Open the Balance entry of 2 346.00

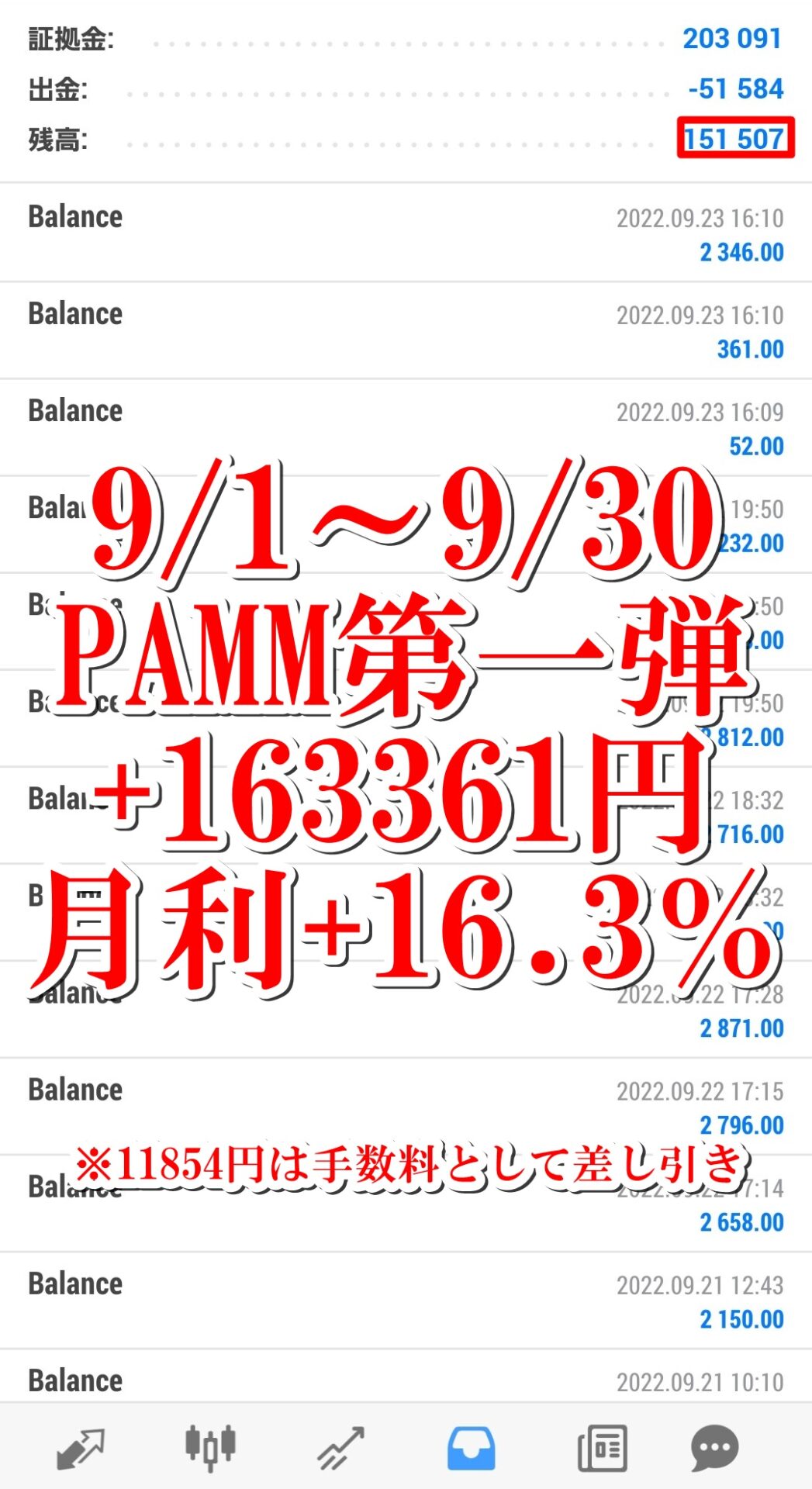click(x=406, y=233)
